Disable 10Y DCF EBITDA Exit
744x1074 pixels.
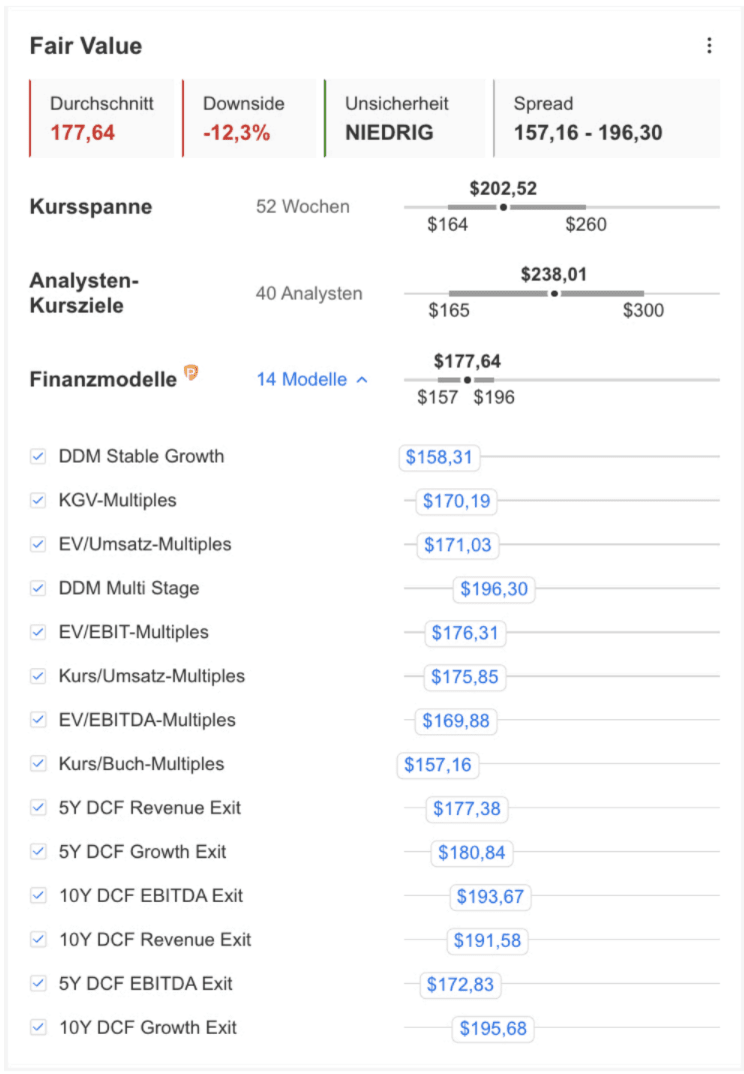coord(38,897)
